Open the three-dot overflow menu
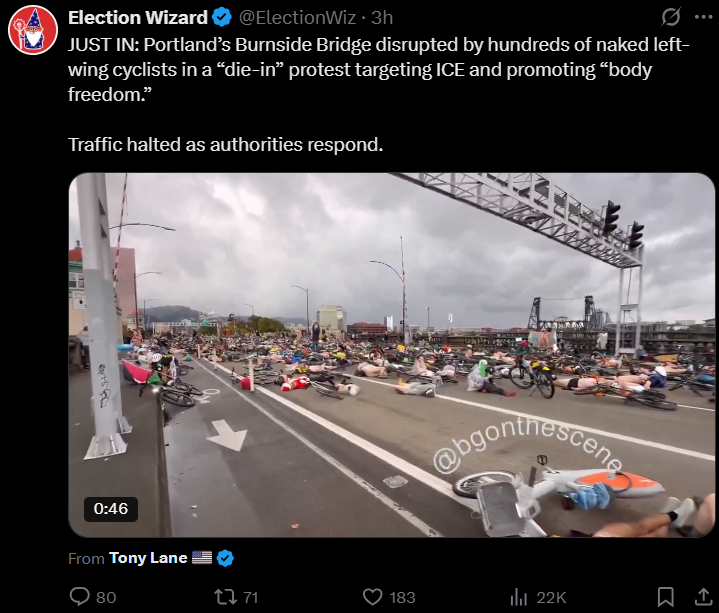 [x=703, y=17]
